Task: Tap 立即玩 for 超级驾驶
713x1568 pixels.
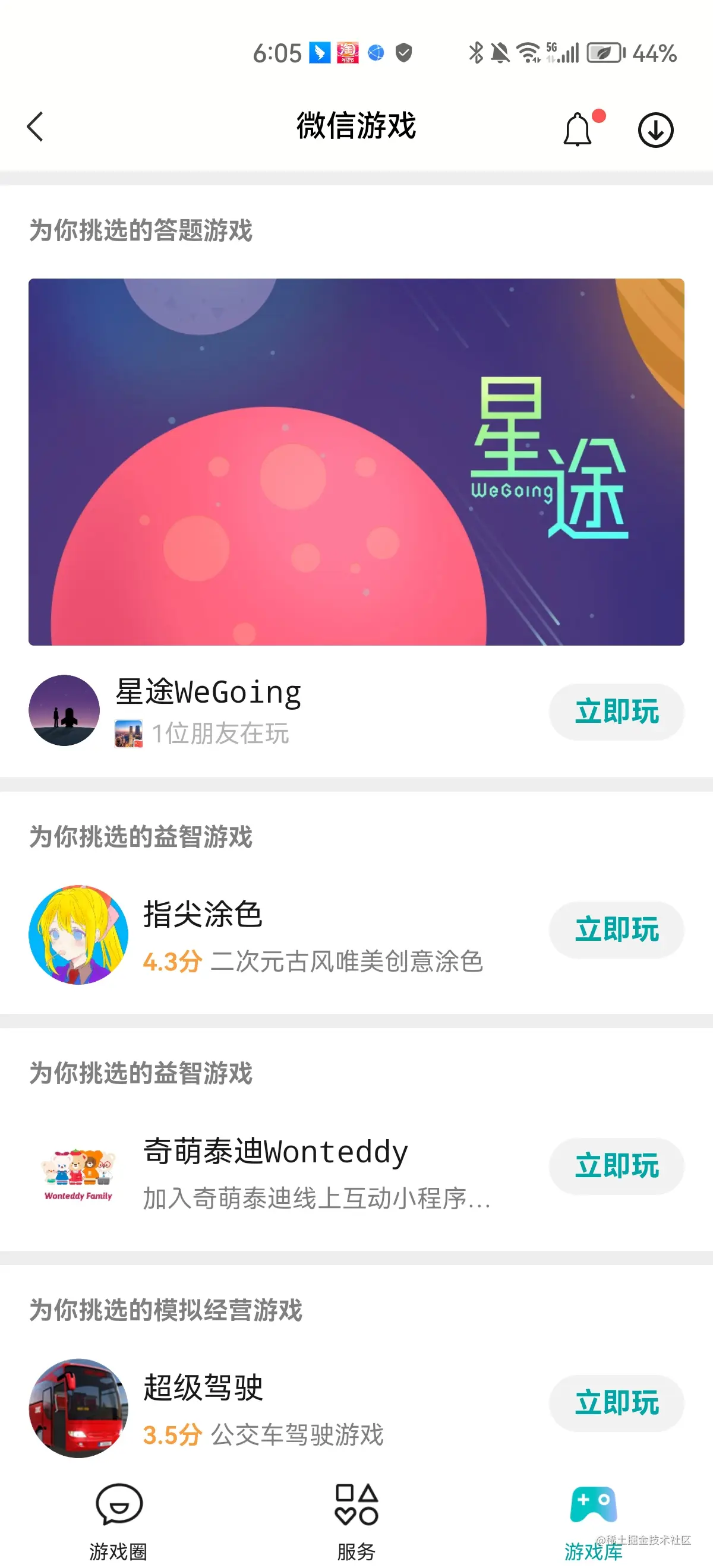Action: [616, 1403]
